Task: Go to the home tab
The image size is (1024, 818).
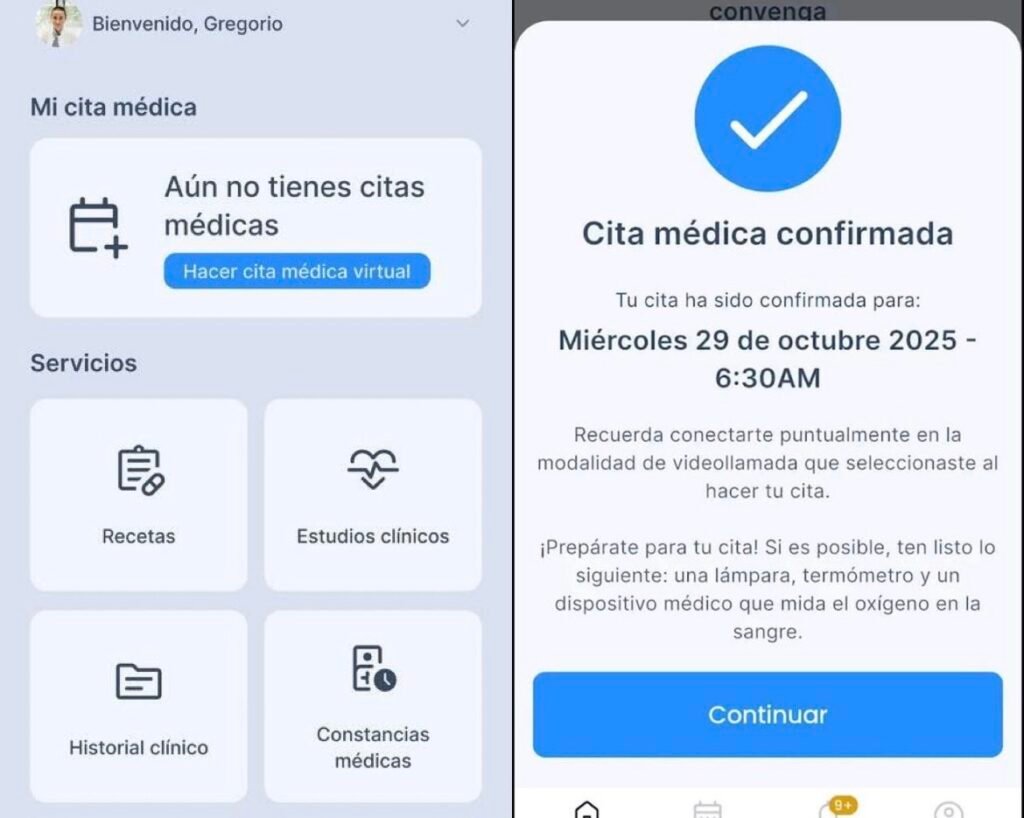Action: [587, 809]
